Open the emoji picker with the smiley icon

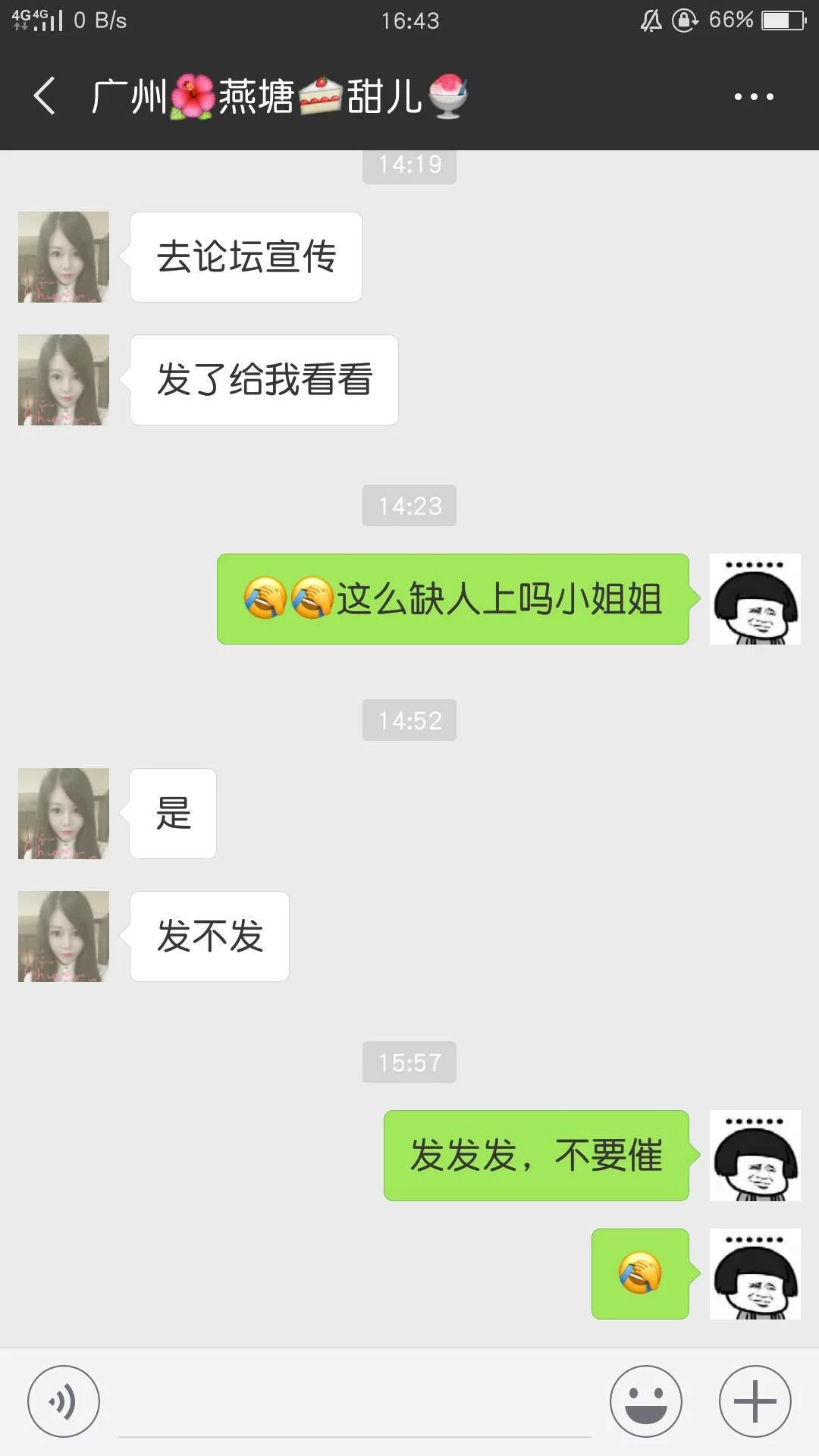click(x=645, y=1401)
